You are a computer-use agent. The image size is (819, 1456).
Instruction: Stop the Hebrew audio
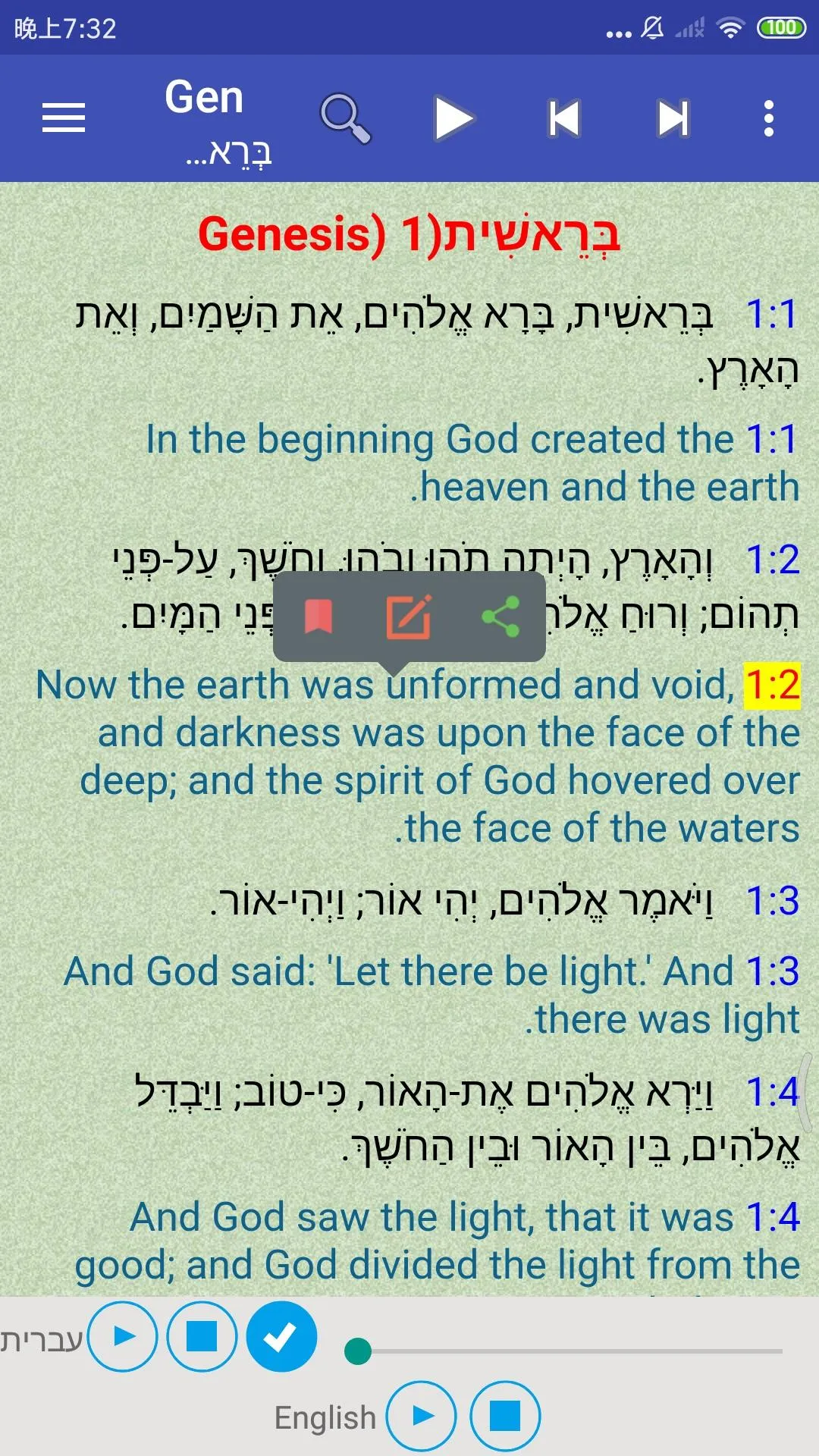coord(202,1336)
